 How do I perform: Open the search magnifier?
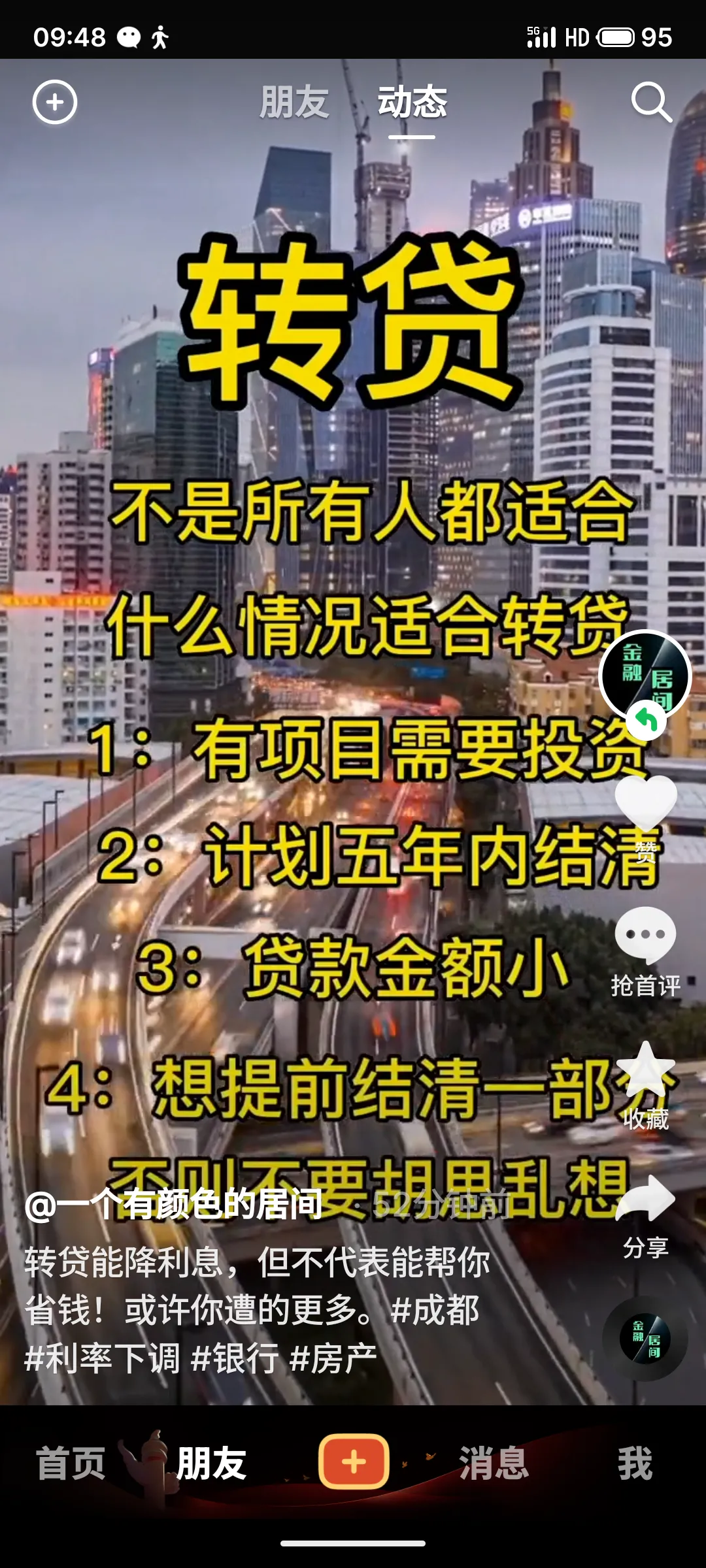(651, 103)
